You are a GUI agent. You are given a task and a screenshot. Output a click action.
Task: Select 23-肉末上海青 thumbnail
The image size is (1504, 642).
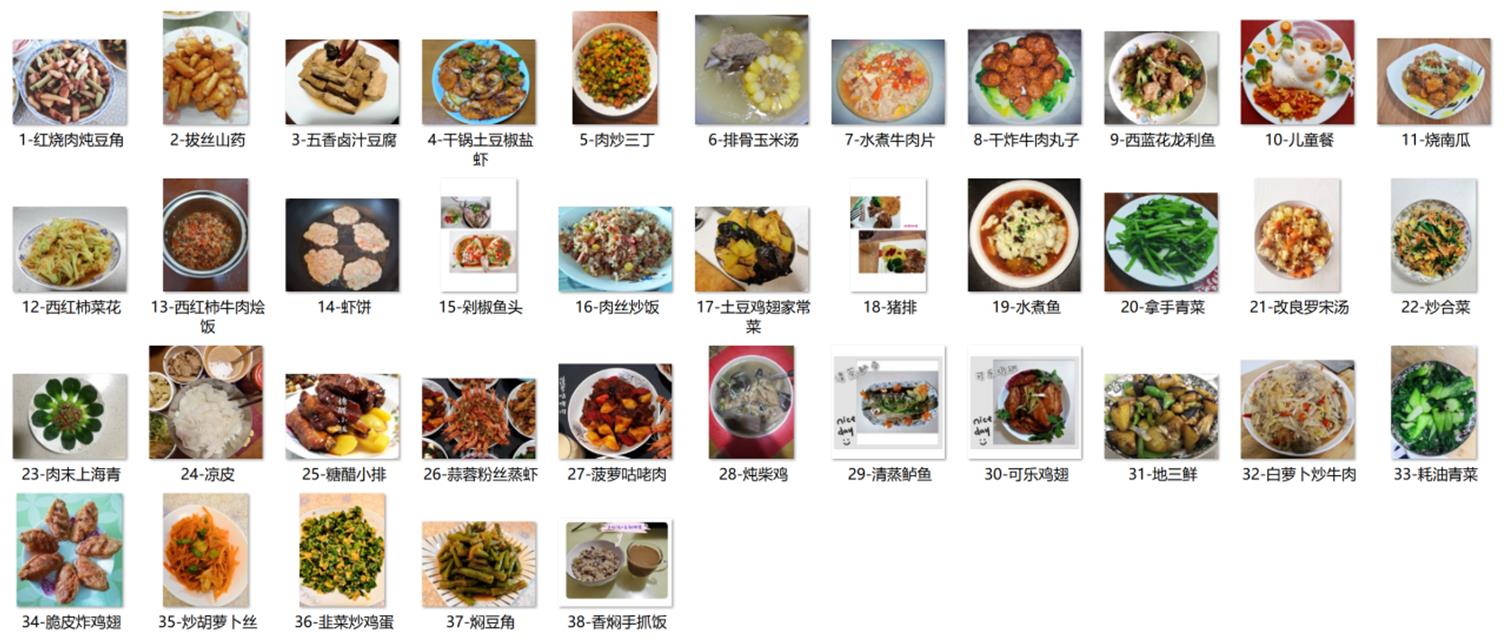click(70, 416)
